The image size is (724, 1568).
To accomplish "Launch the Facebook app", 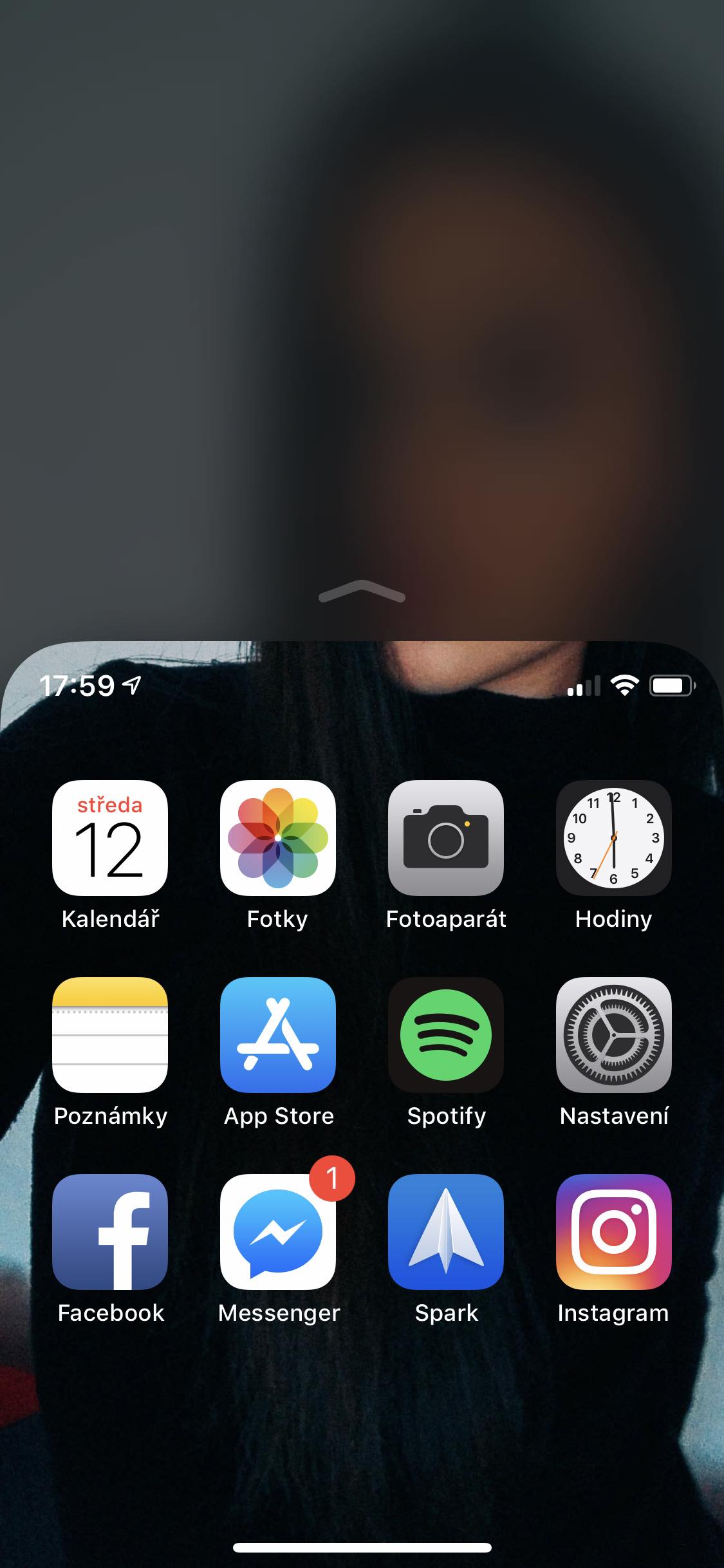I will click(110, 1232).
